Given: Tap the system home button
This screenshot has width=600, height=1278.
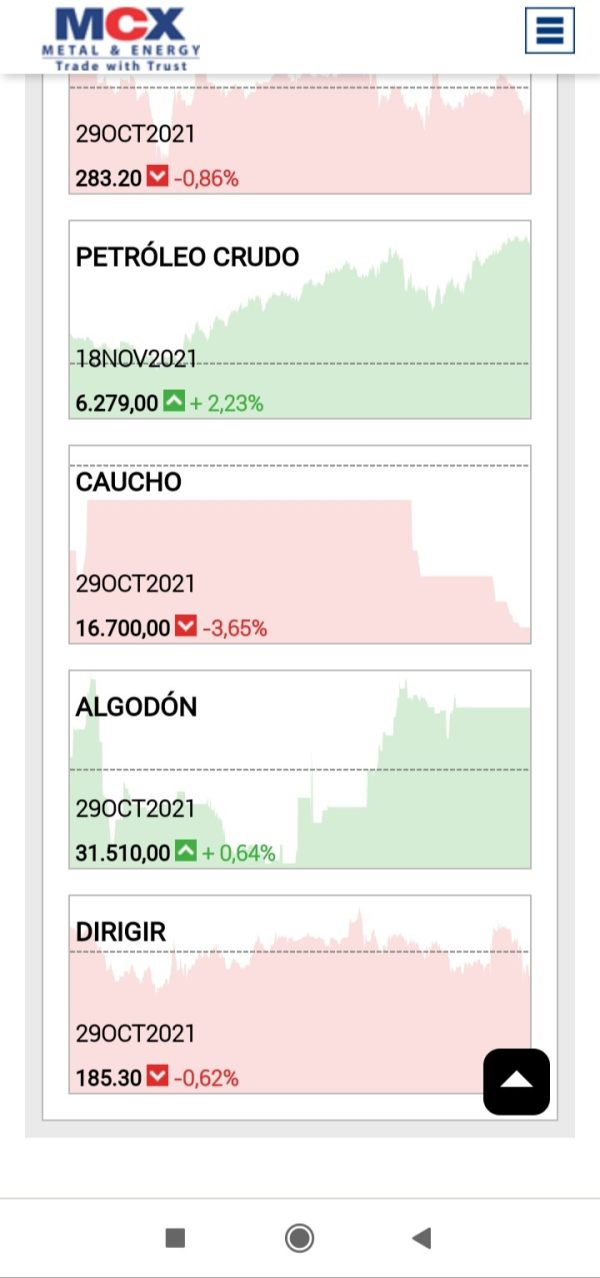Looking at the screenshot, I should click(x=299, y=1238).
